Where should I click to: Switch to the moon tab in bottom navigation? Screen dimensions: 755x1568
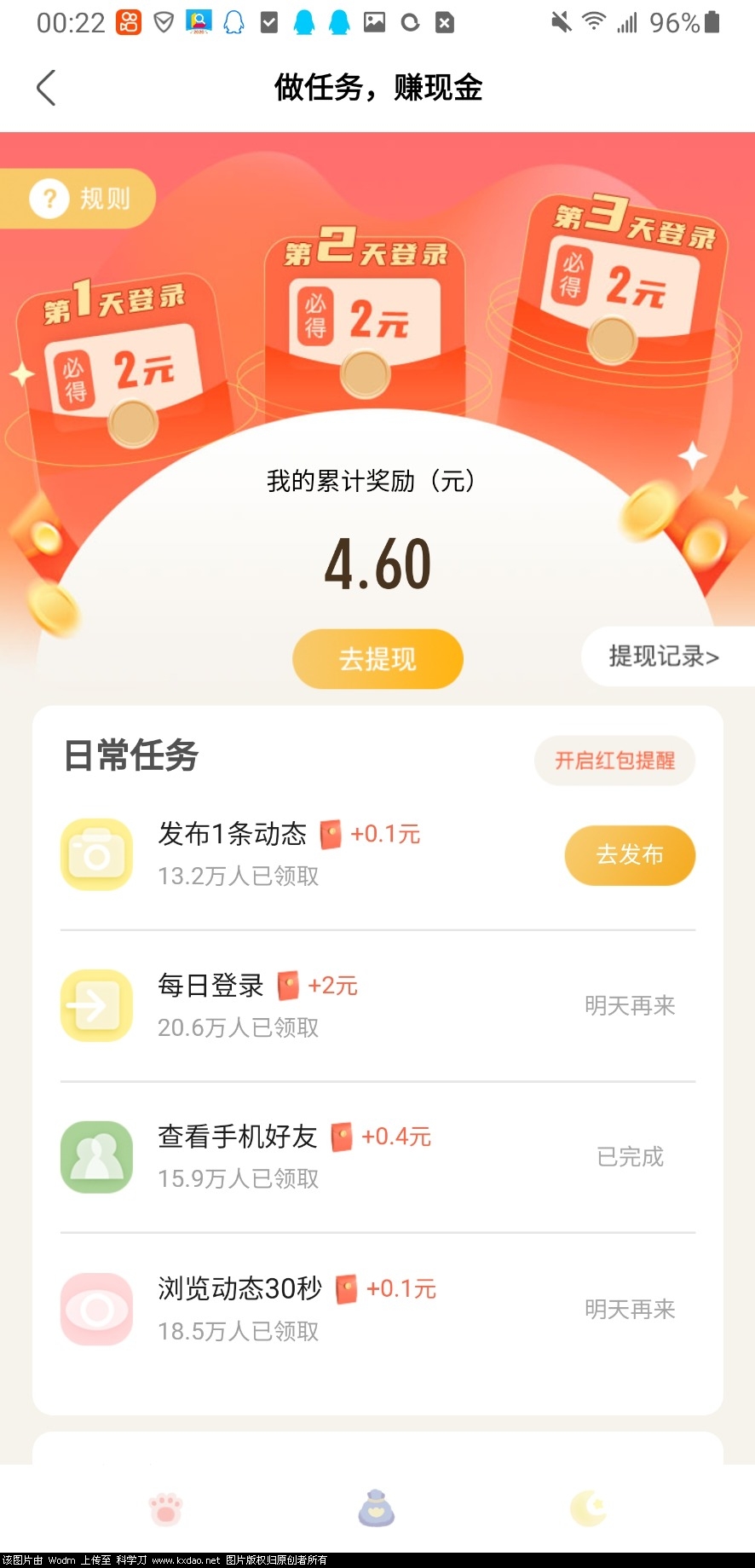(x=589, y=1507)
